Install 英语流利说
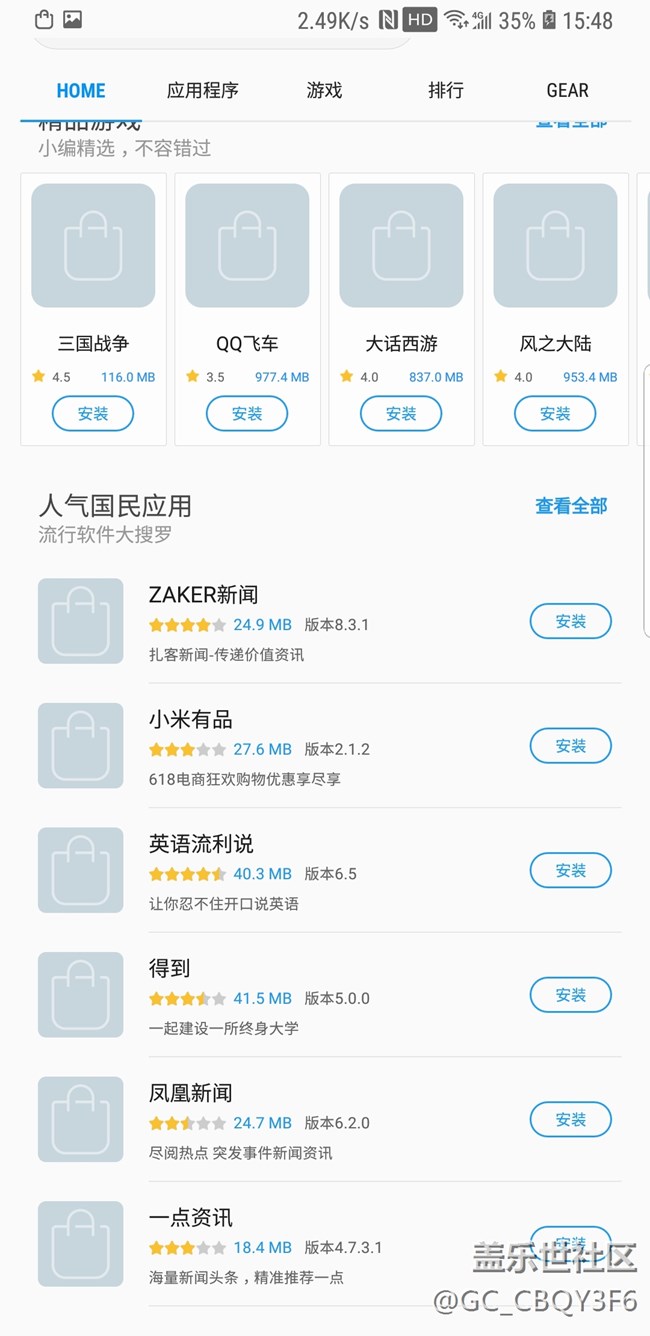650x1336 pixels. pos(570,870)
